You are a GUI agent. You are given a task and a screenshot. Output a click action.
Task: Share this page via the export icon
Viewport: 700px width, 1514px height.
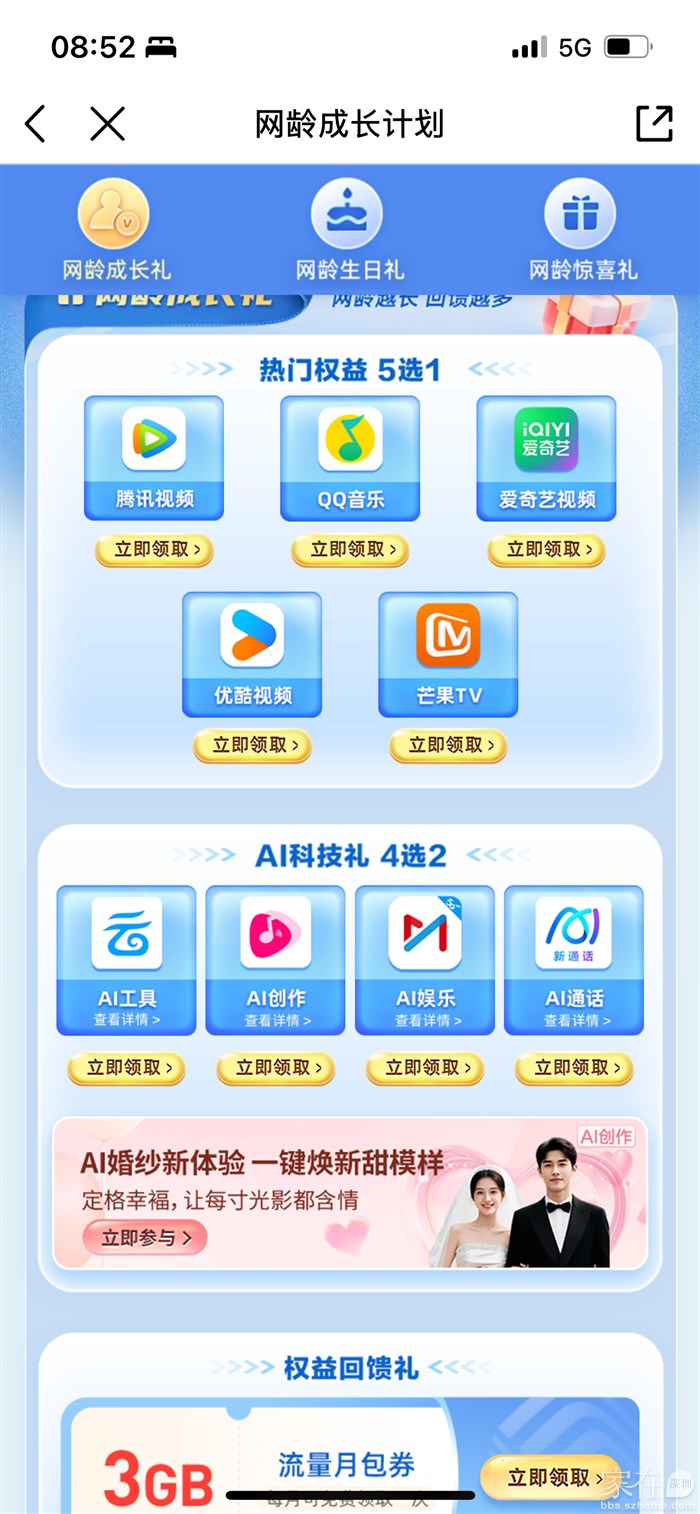654,124
